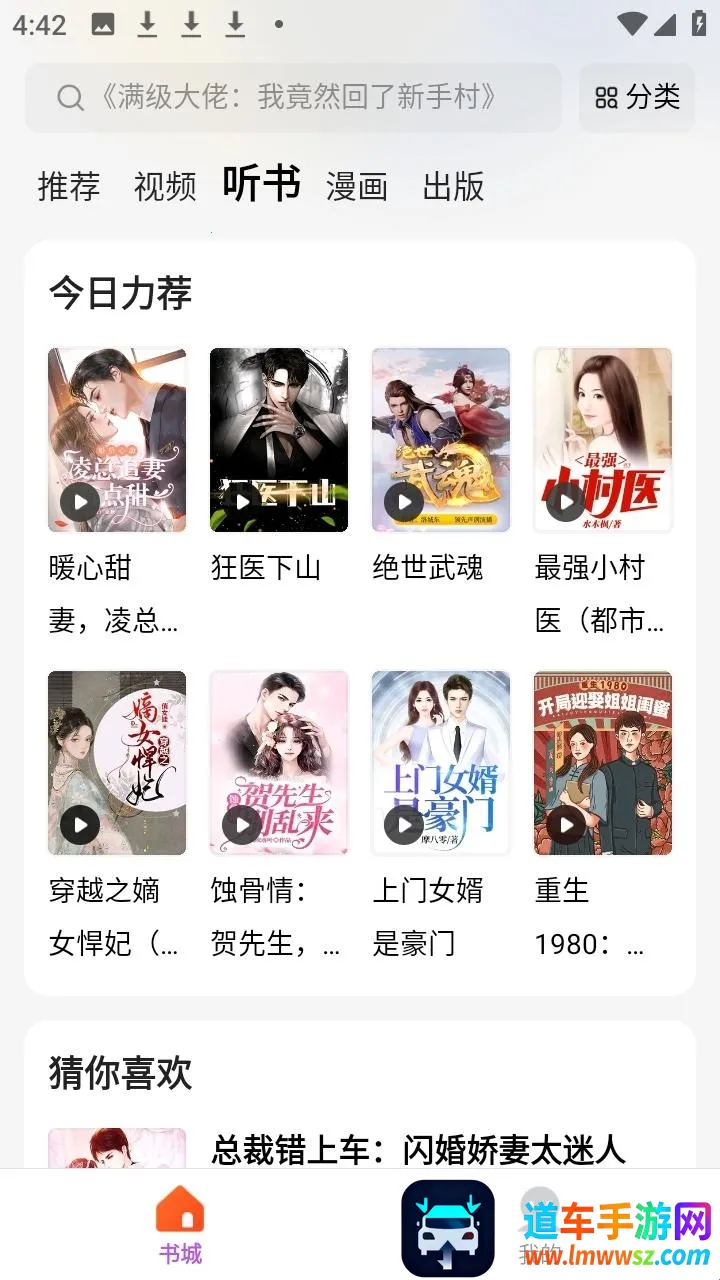Open 总裁错上车：闪婚娇妻太迷人
The width and height of the screenshot is (720, 1280).
[x=418, y=1150]
